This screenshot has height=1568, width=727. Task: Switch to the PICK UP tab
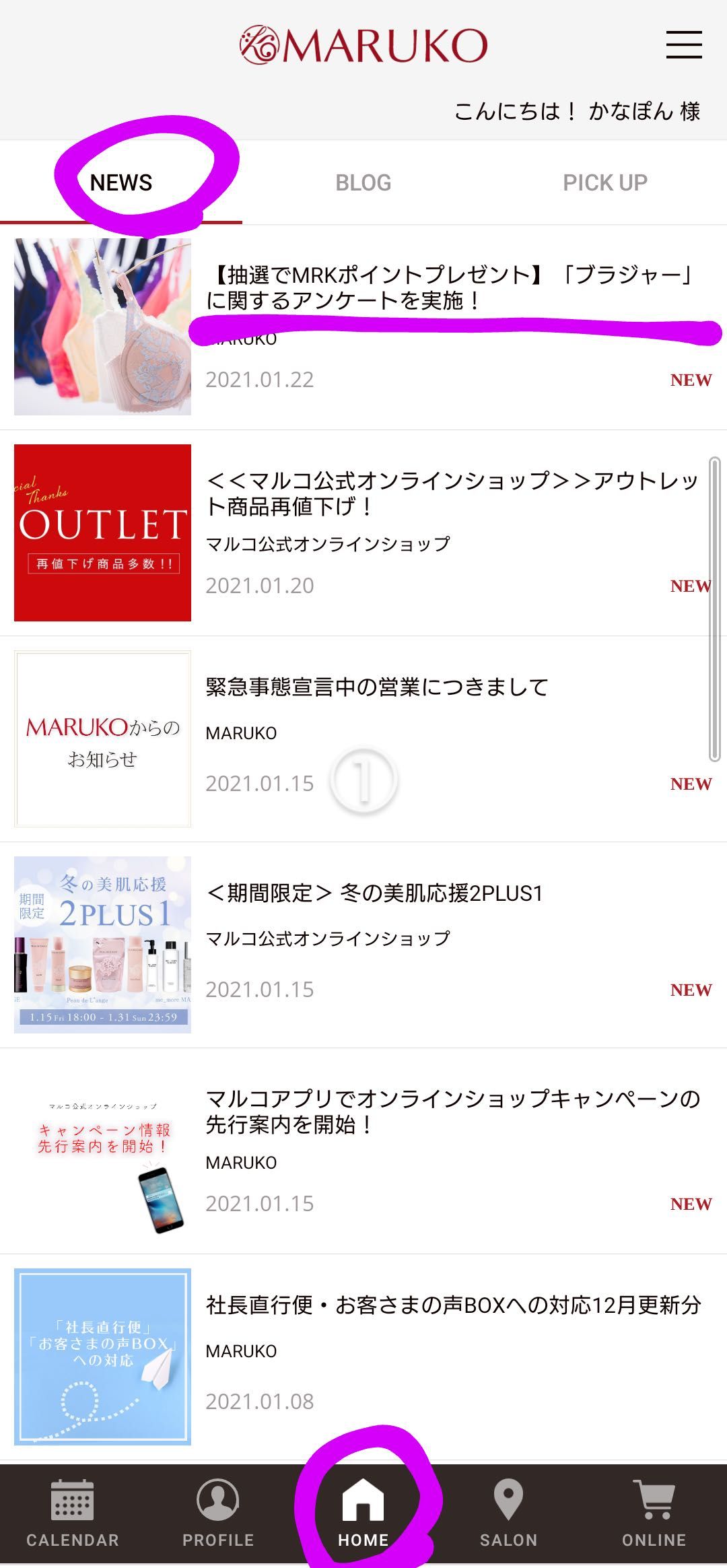coord(604,182)
